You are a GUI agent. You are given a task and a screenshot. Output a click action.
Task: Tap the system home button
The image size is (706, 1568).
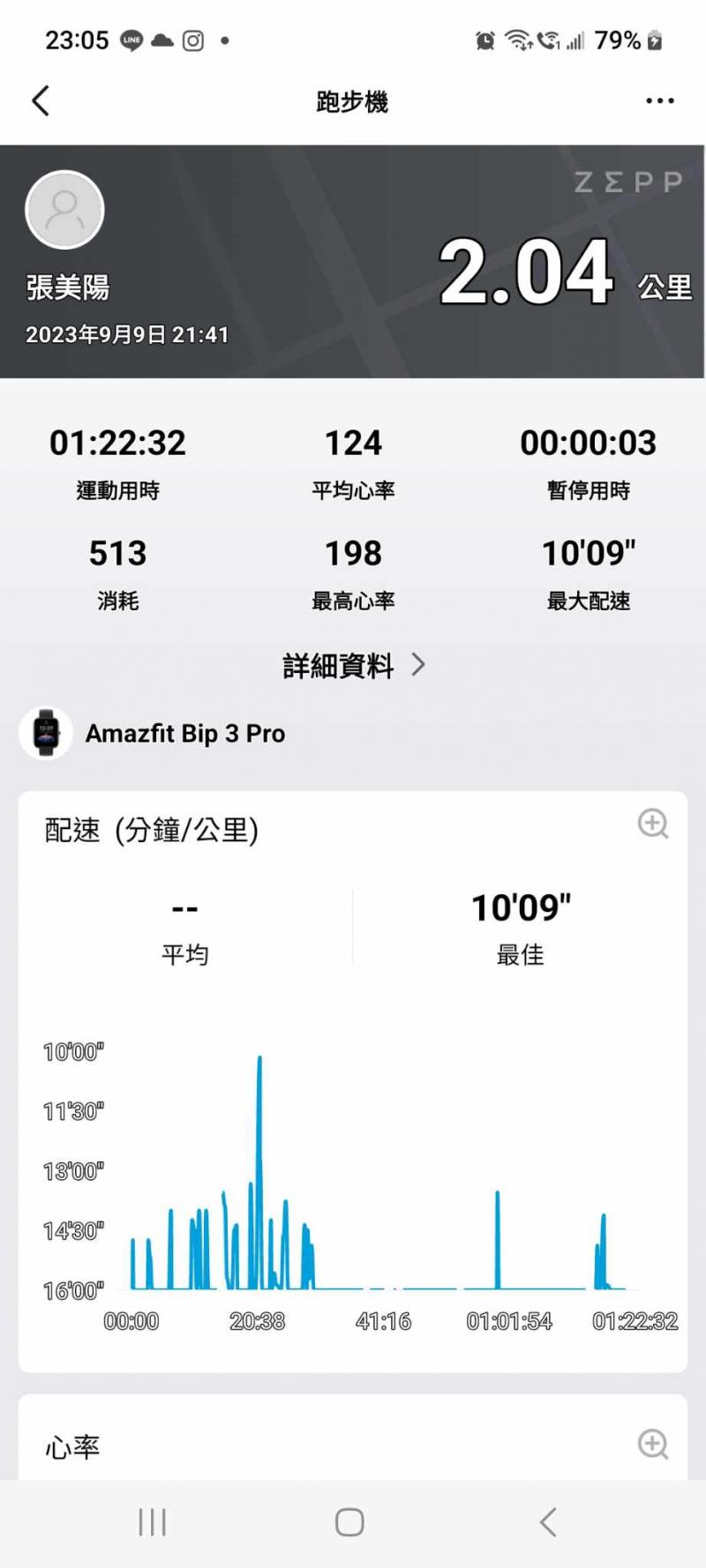(x=349, y=1522)
